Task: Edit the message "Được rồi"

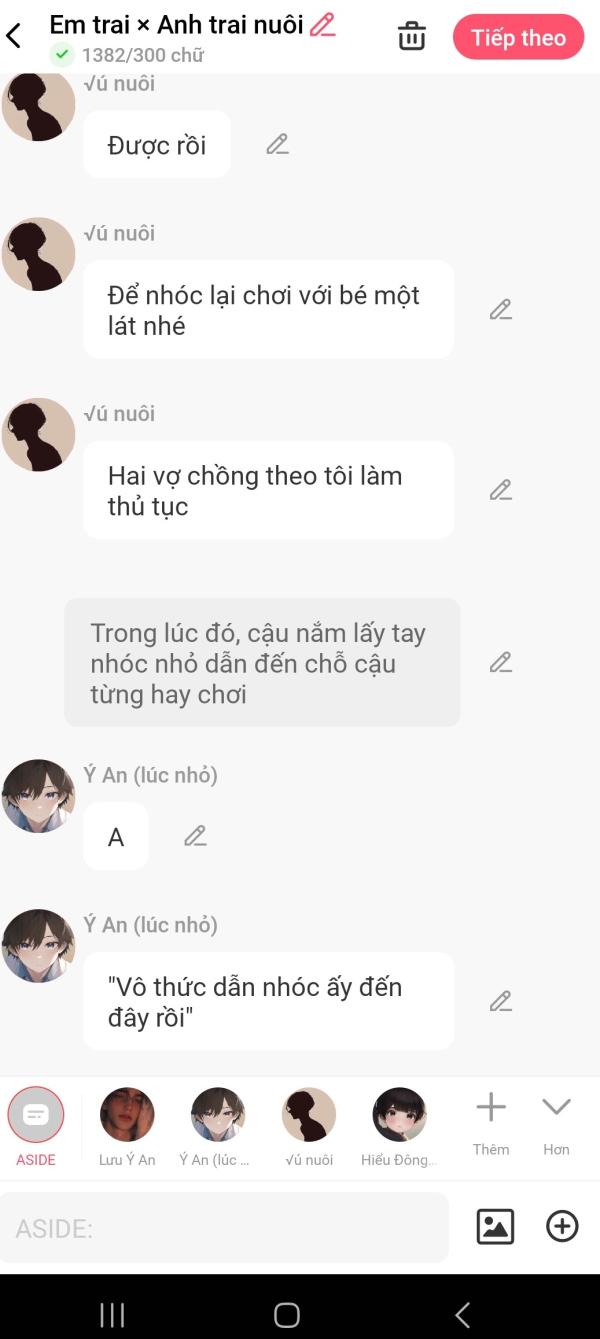Action: 277,145
